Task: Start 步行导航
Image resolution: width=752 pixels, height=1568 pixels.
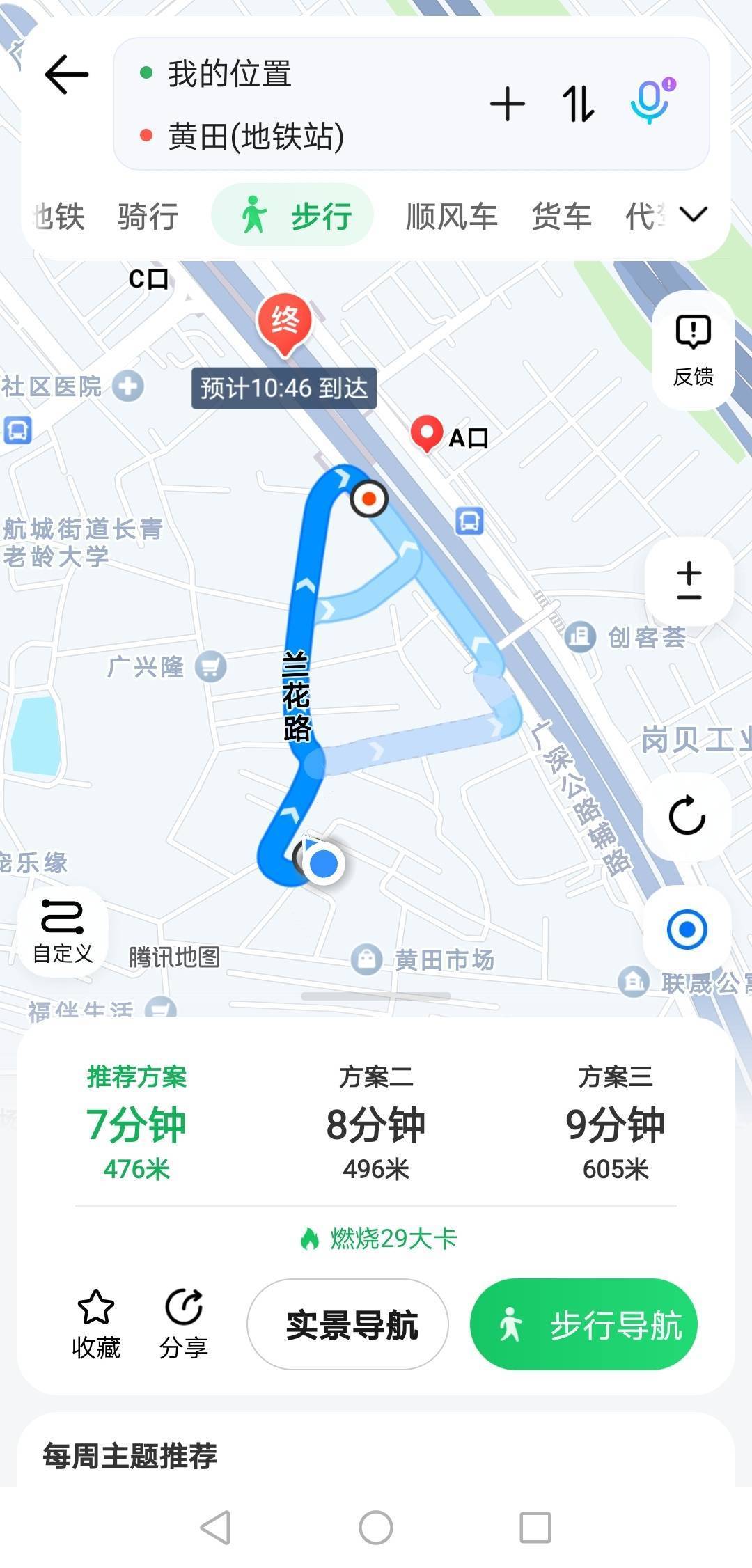Action: click(x=583, y=1324)
